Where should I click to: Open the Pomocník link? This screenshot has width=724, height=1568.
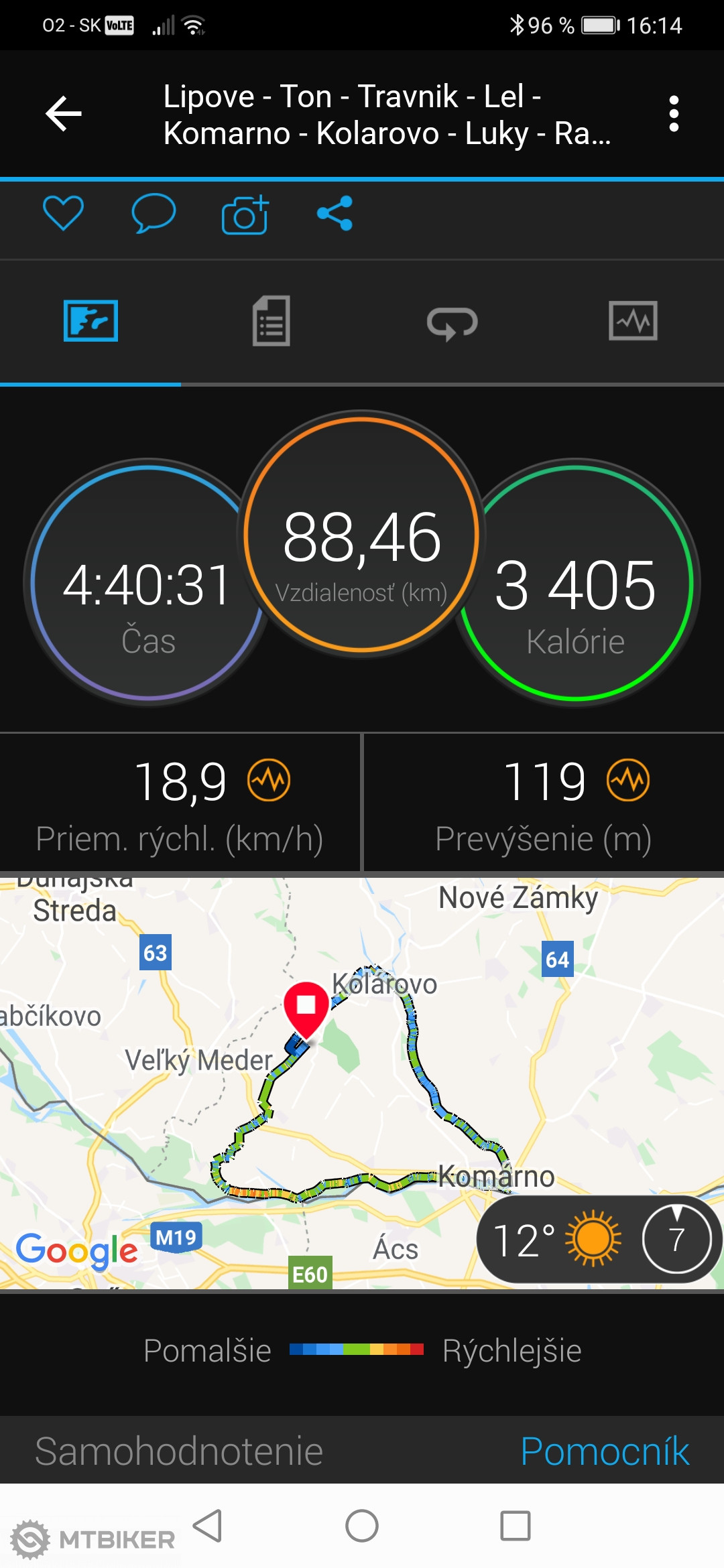pyautogui.click(x=605, y=1451)
